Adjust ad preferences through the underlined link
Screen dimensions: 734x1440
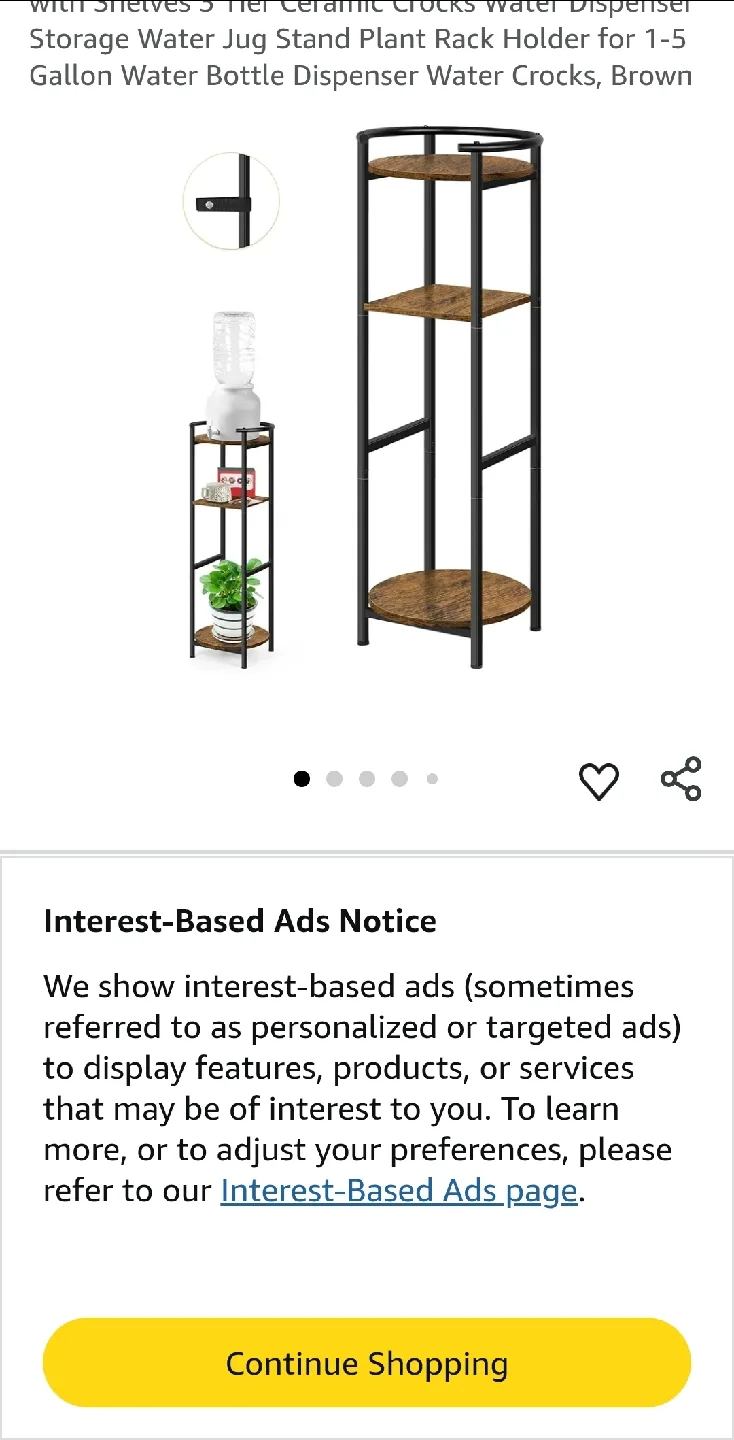pos(398,1190)
